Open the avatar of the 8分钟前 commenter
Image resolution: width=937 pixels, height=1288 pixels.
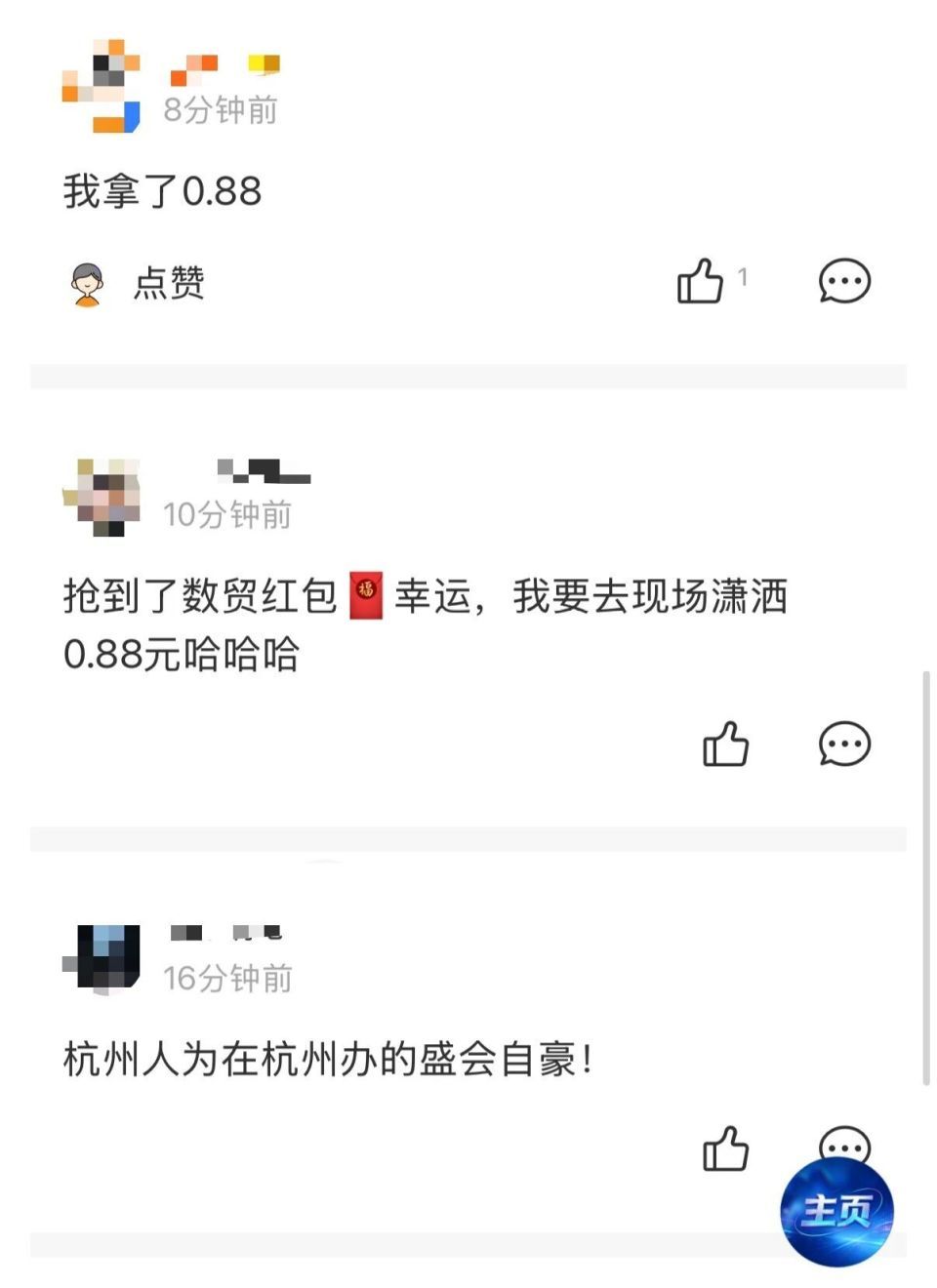point(102,86)
